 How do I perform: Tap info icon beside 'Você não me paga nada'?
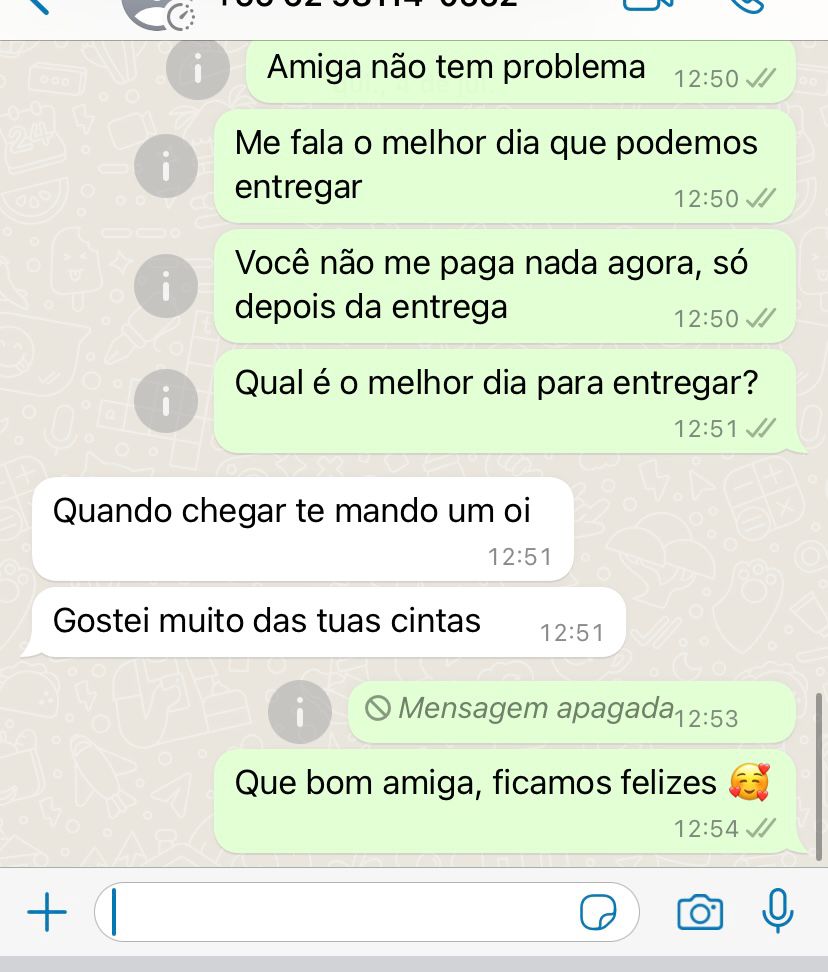tap(165, 286)
